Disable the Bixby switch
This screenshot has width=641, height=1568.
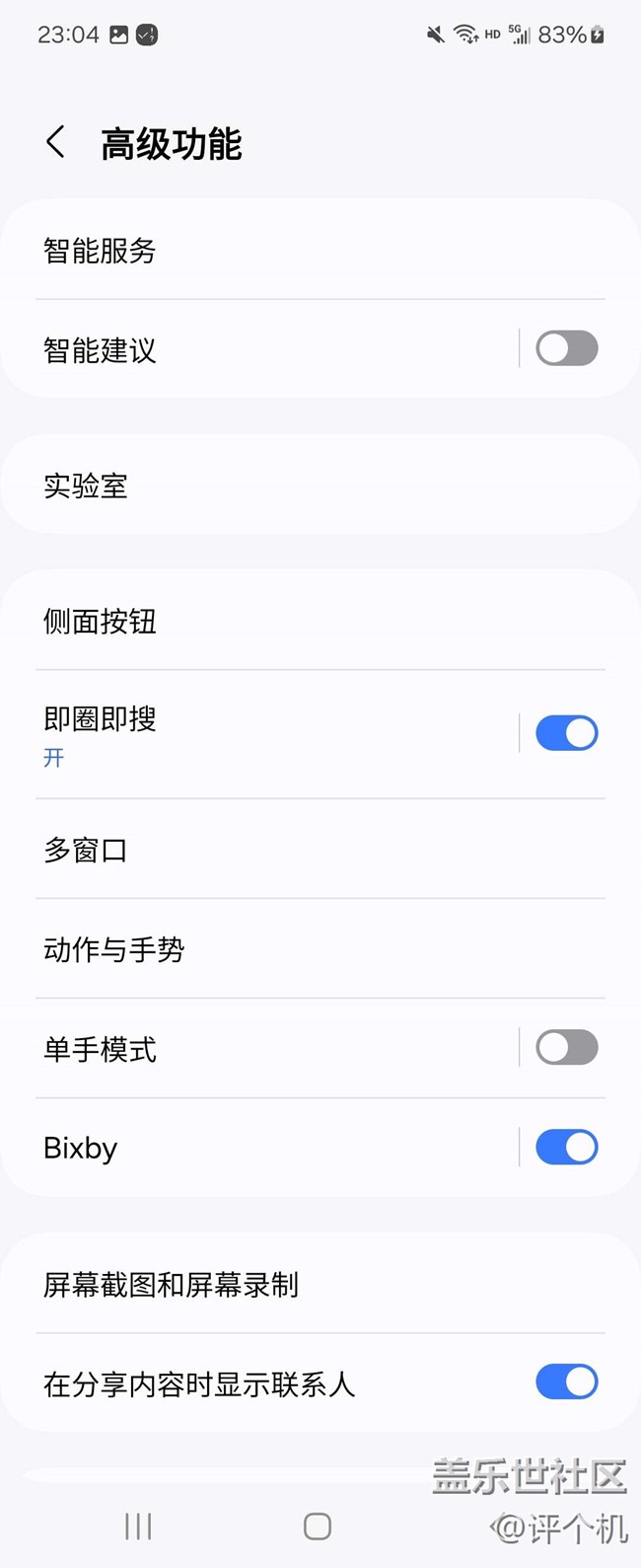click(566, 1147)
